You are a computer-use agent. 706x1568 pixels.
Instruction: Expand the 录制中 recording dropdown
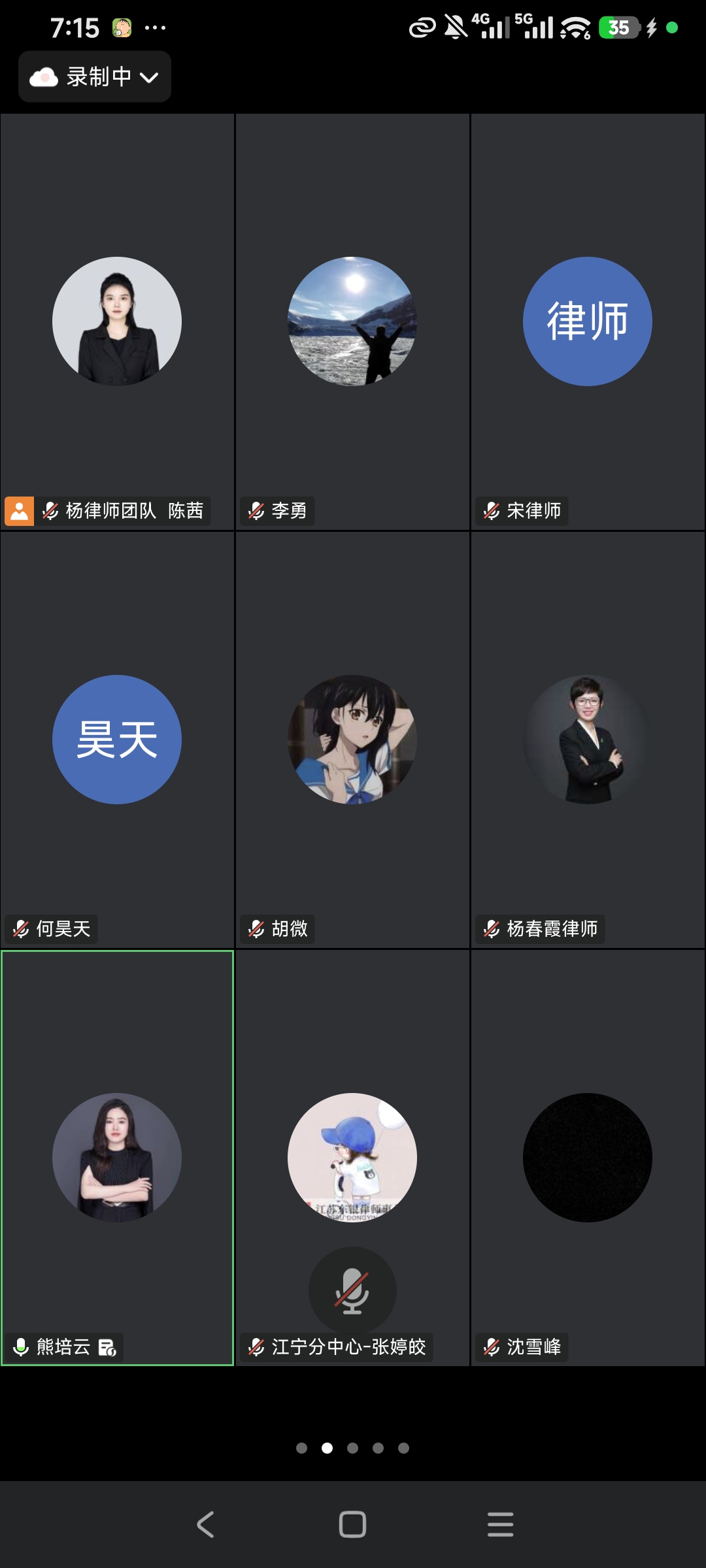[95, 77]
